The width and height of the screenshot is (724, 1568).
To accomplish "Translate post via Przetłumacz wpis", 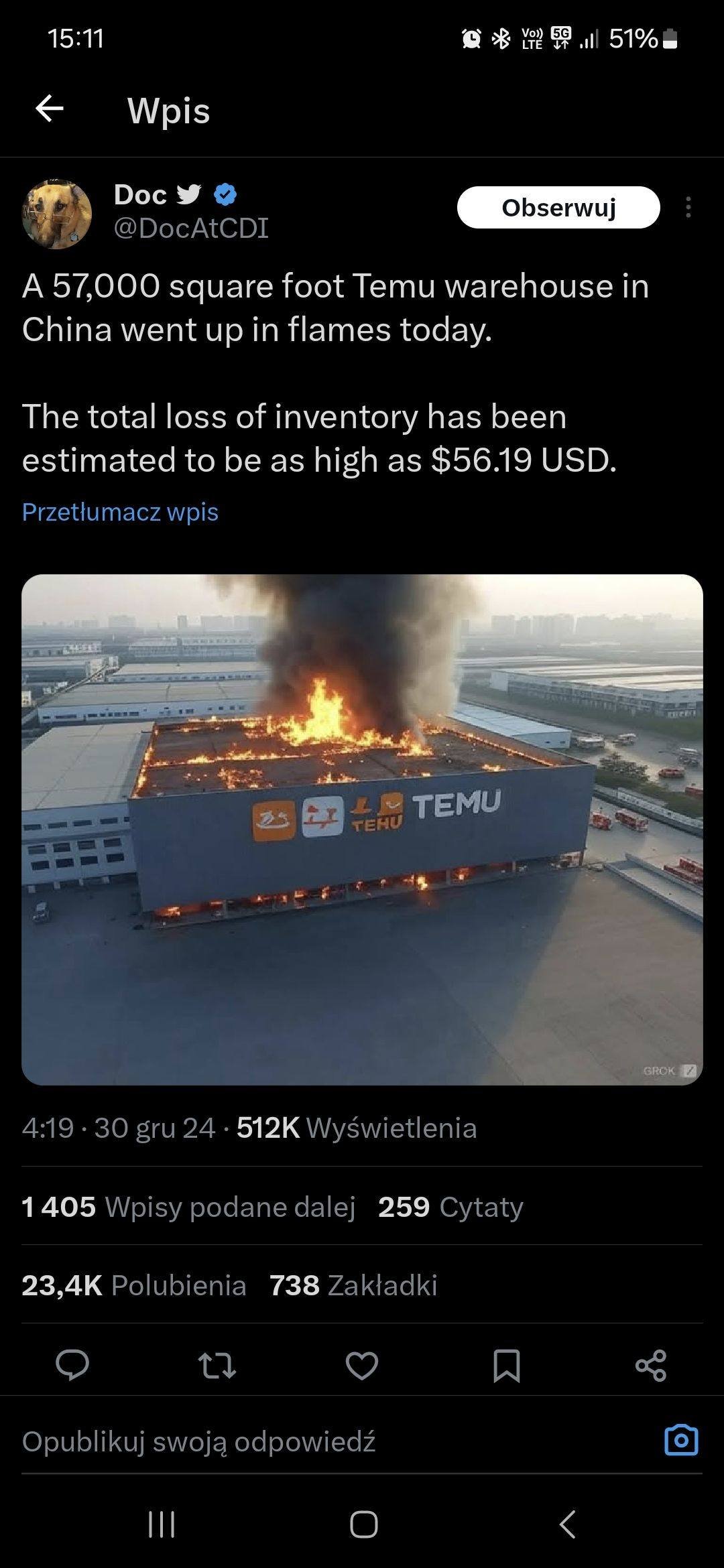I will coord(120,512).
